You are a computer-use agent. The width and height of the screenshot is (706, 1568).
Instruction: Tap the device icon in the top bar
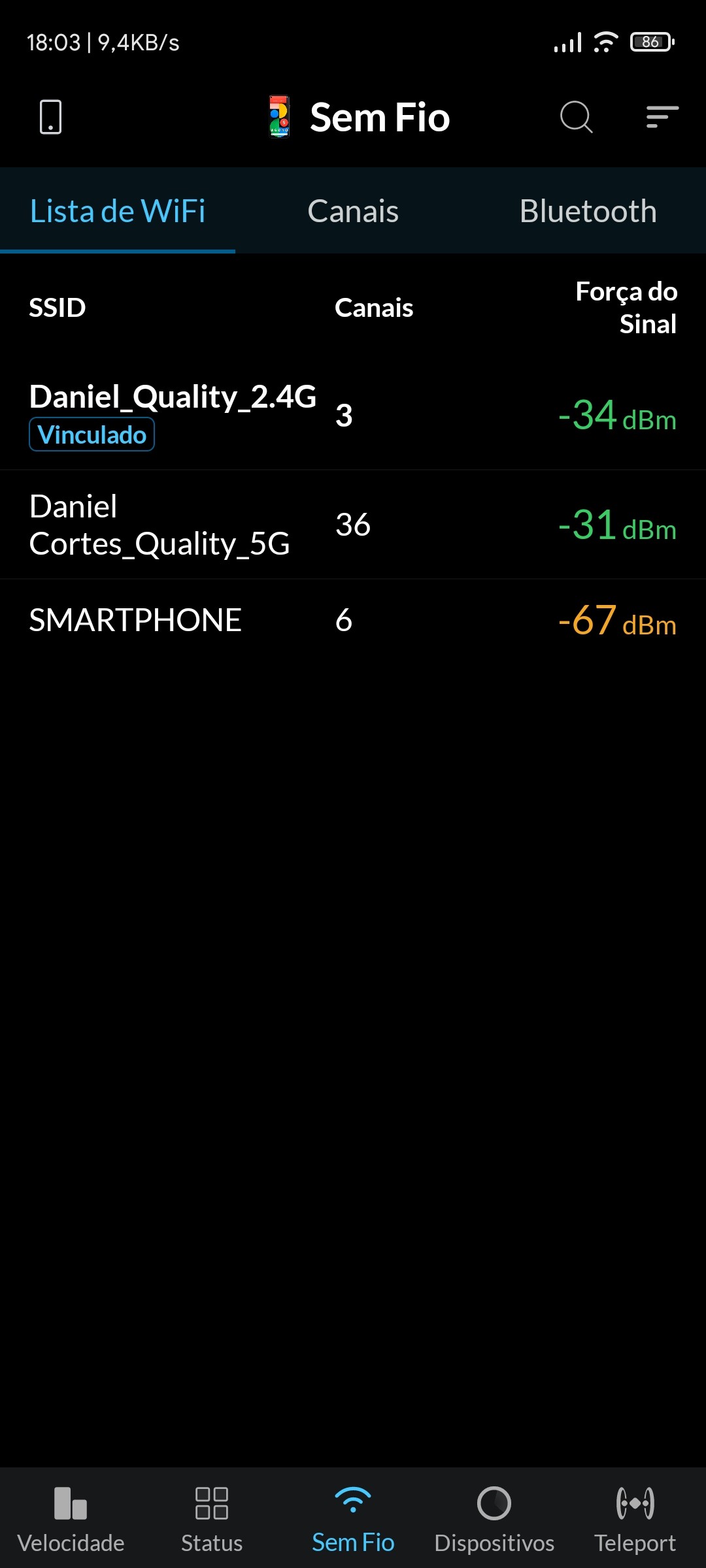pyautogui.click(x=50, y=117)
